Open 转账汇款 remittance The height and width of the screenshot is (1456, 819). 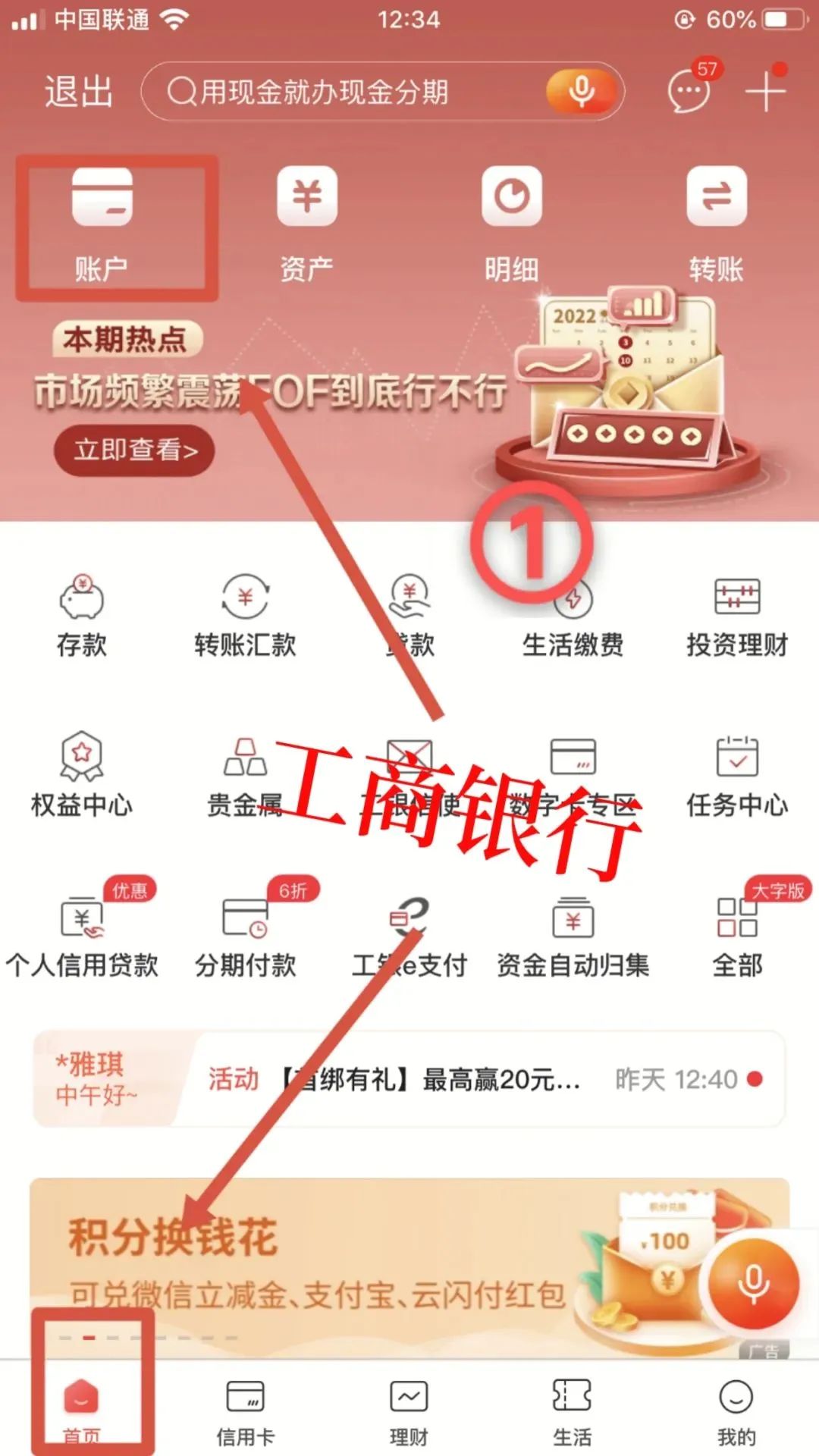245,616
